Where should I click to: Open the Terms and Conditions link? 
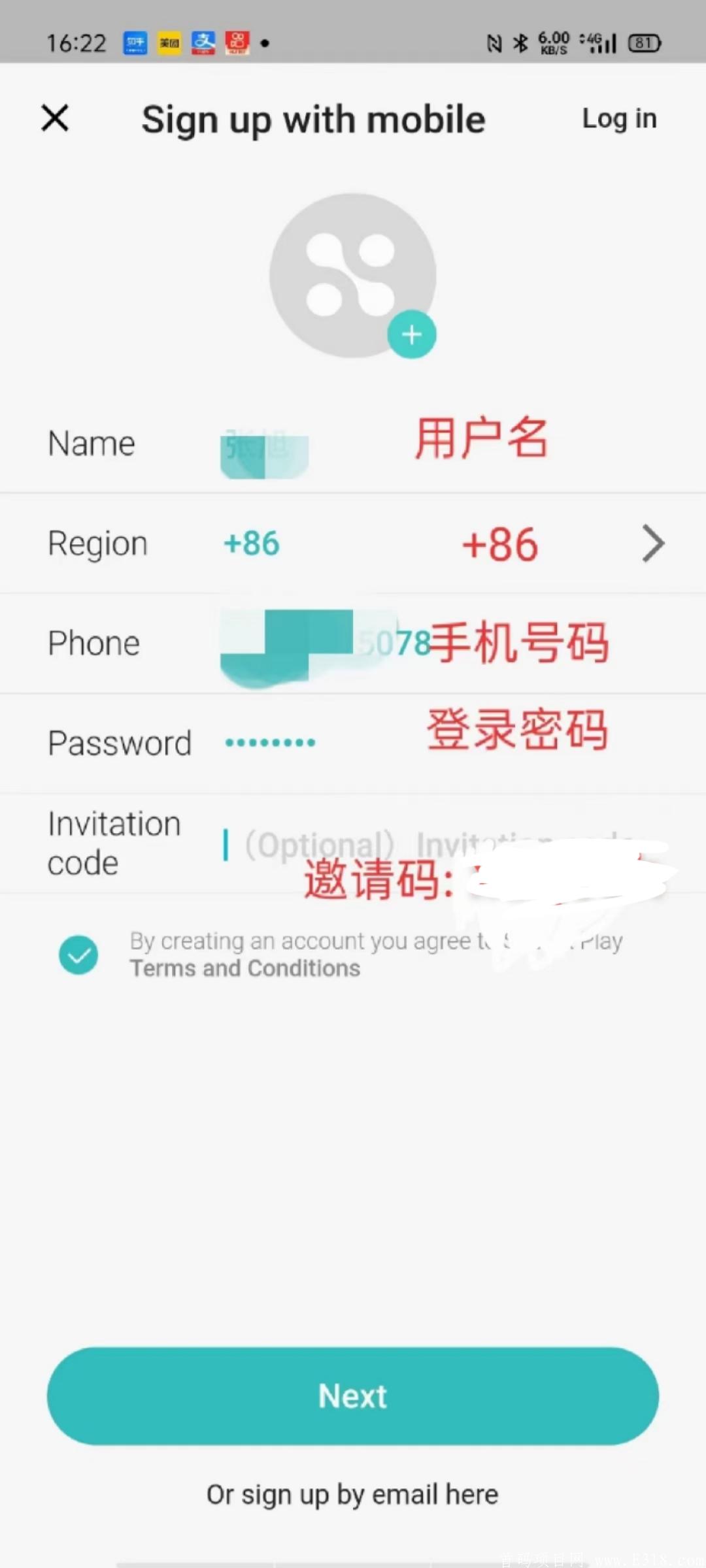[x=245, y=968]
